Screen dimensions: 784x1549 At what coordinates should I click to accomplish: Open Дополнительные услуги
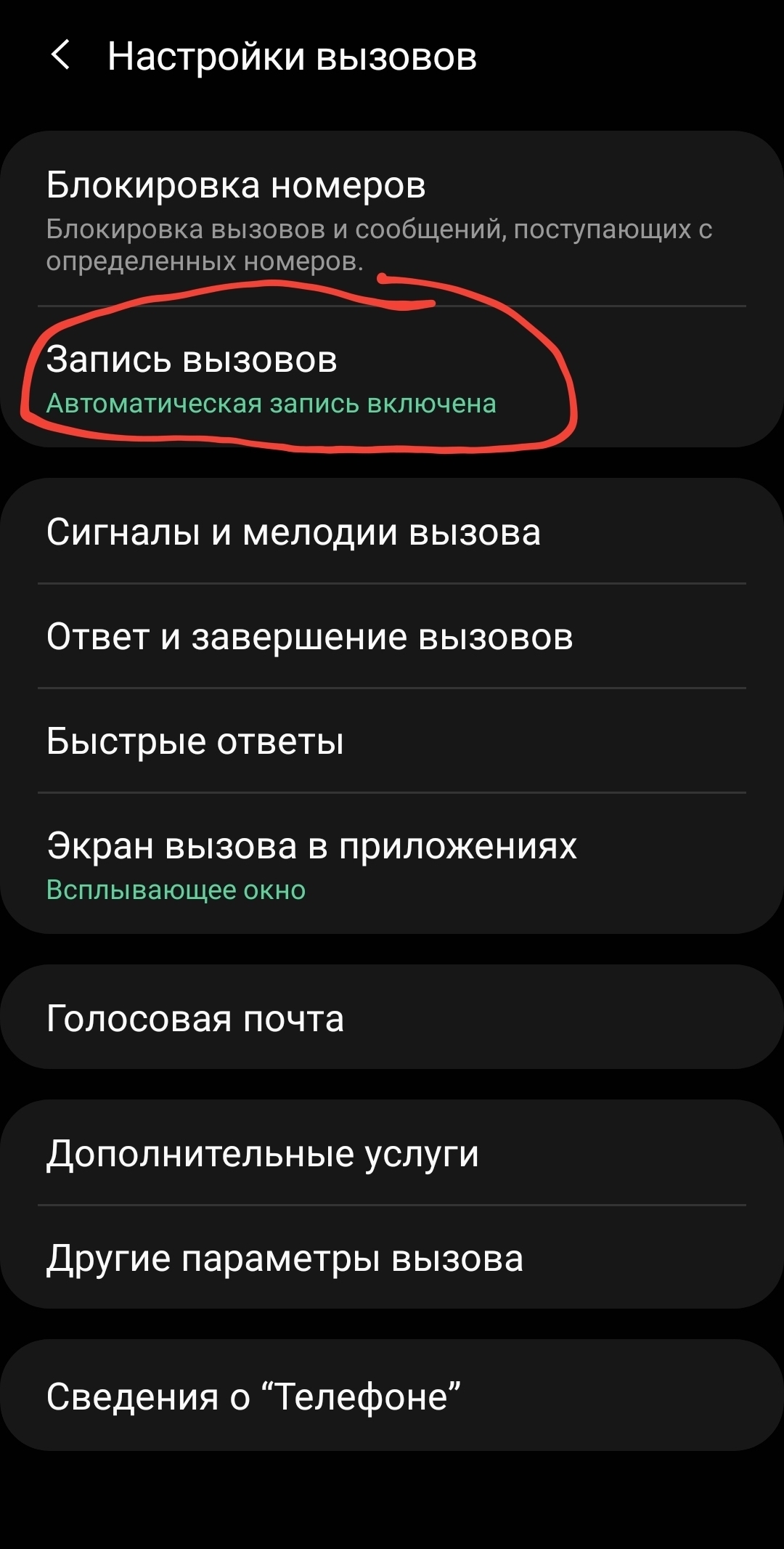[x=392, y=1153]
